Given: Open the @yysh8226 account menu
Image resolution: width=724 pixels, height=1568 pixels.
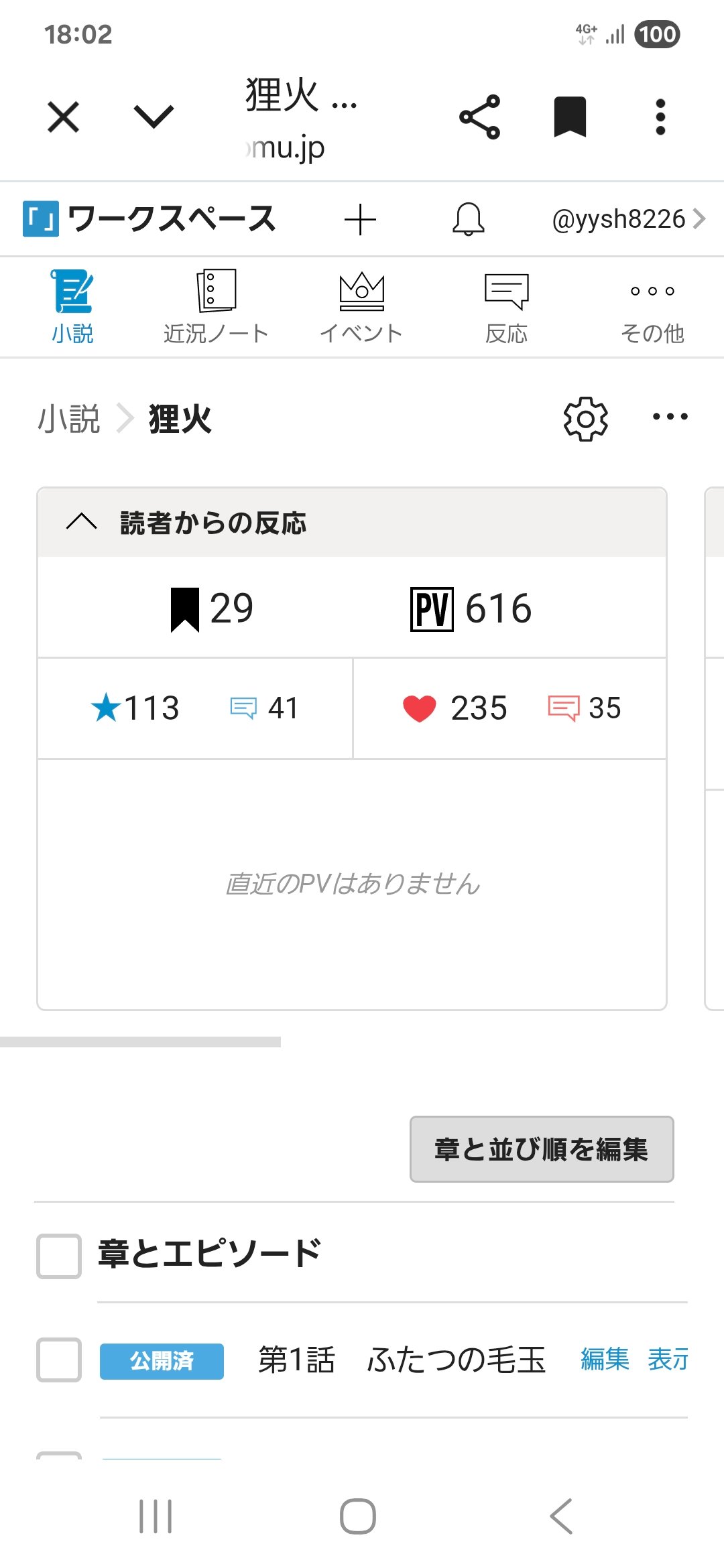Looking at the screenshot, I should click(x=628, y=219).
